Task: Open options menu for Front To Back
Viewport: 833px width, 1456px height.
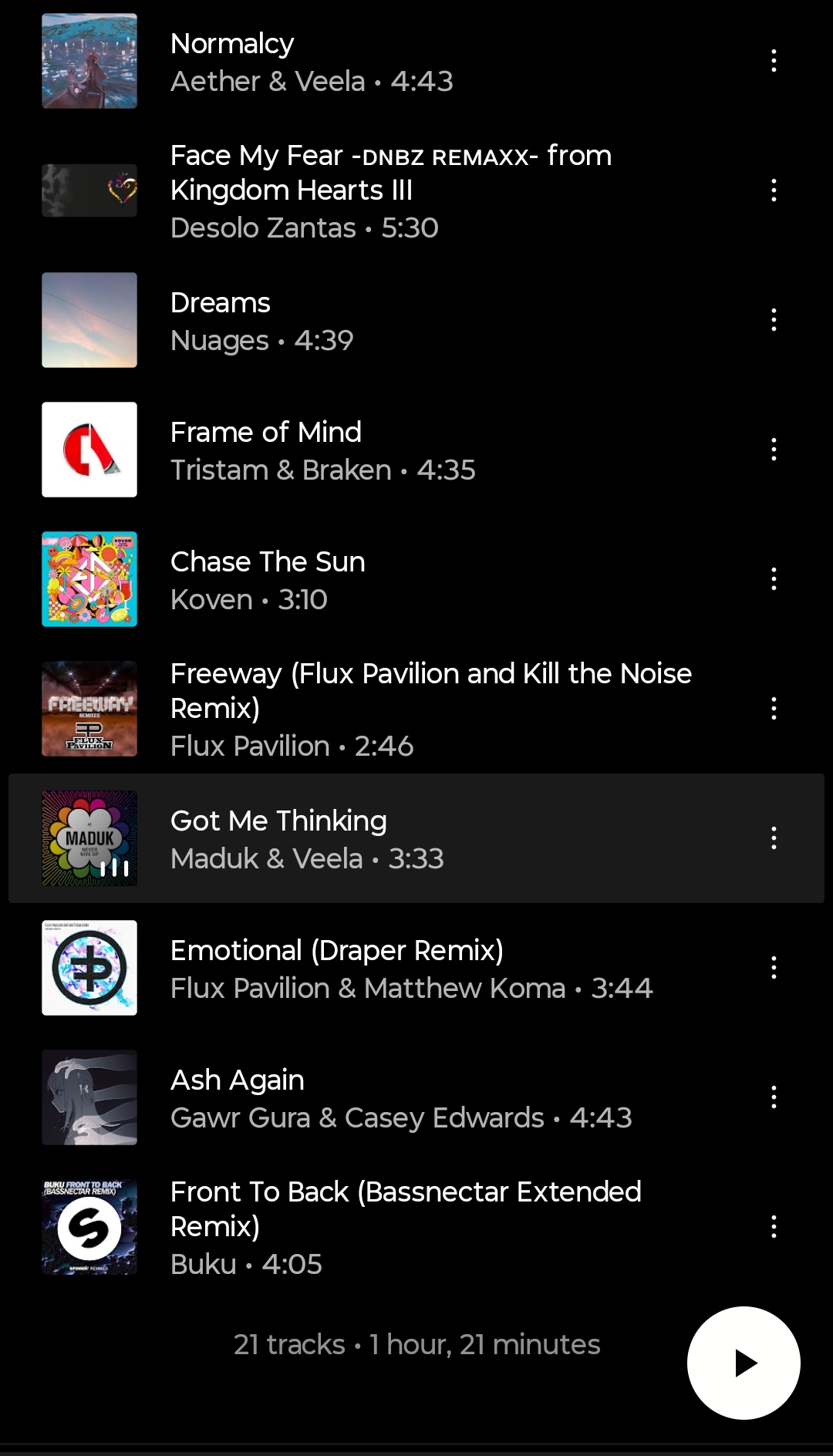Action: click(x=774, y=1227)
